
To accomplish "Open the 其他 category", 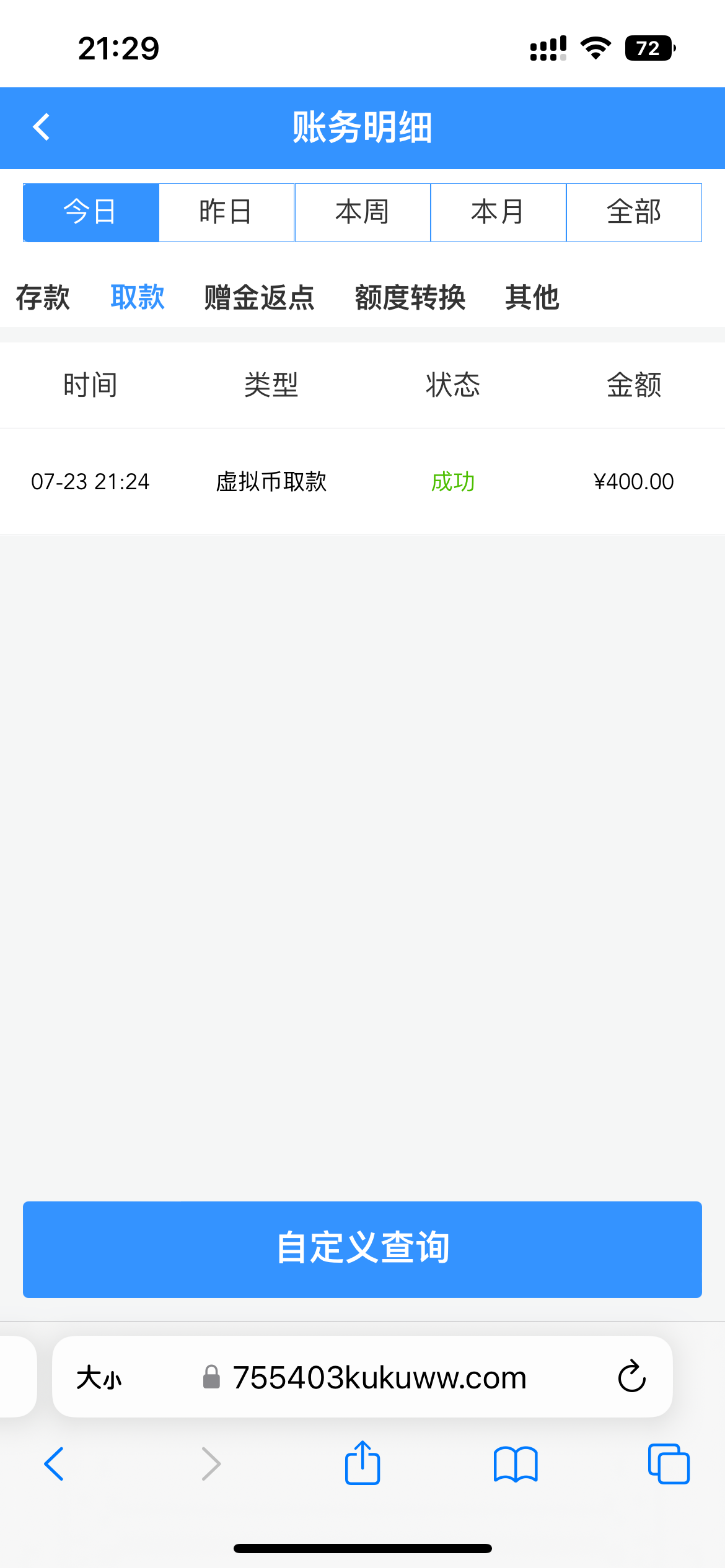I will click(x=532, y=297).
